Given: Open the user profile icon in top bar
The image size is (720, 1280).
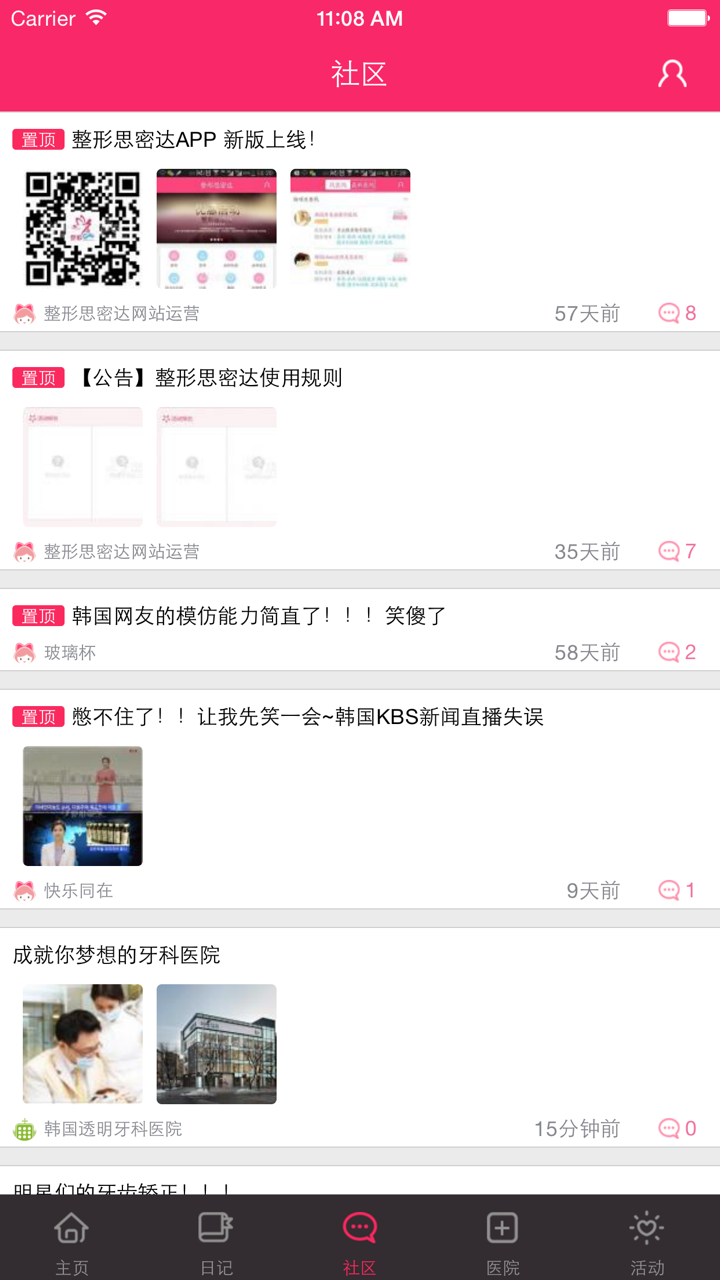Looking at the screenshot, I should click(x=672, y=73).
